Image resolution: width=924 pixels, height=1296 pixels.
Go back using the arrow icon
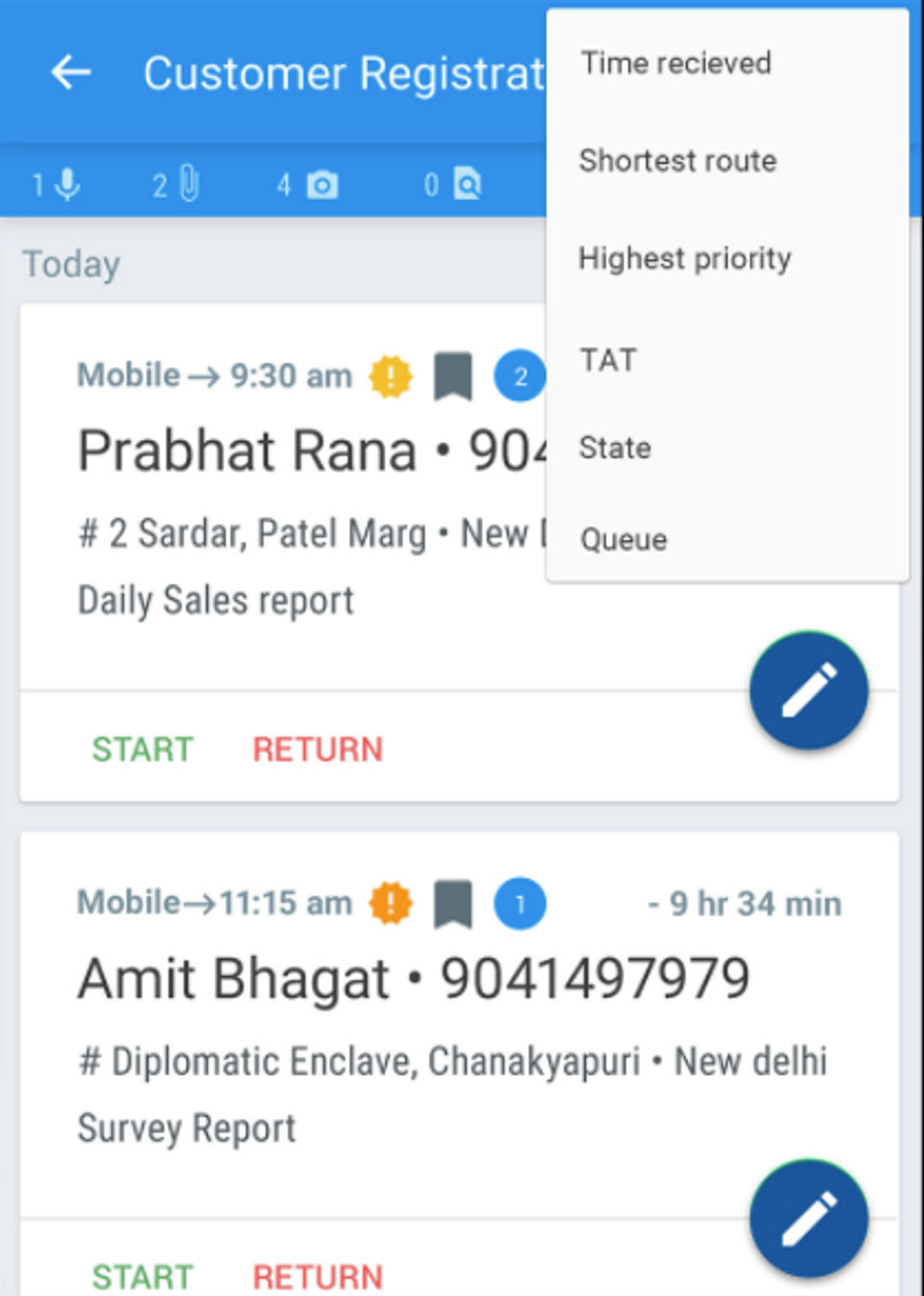(x=70, y=72)
